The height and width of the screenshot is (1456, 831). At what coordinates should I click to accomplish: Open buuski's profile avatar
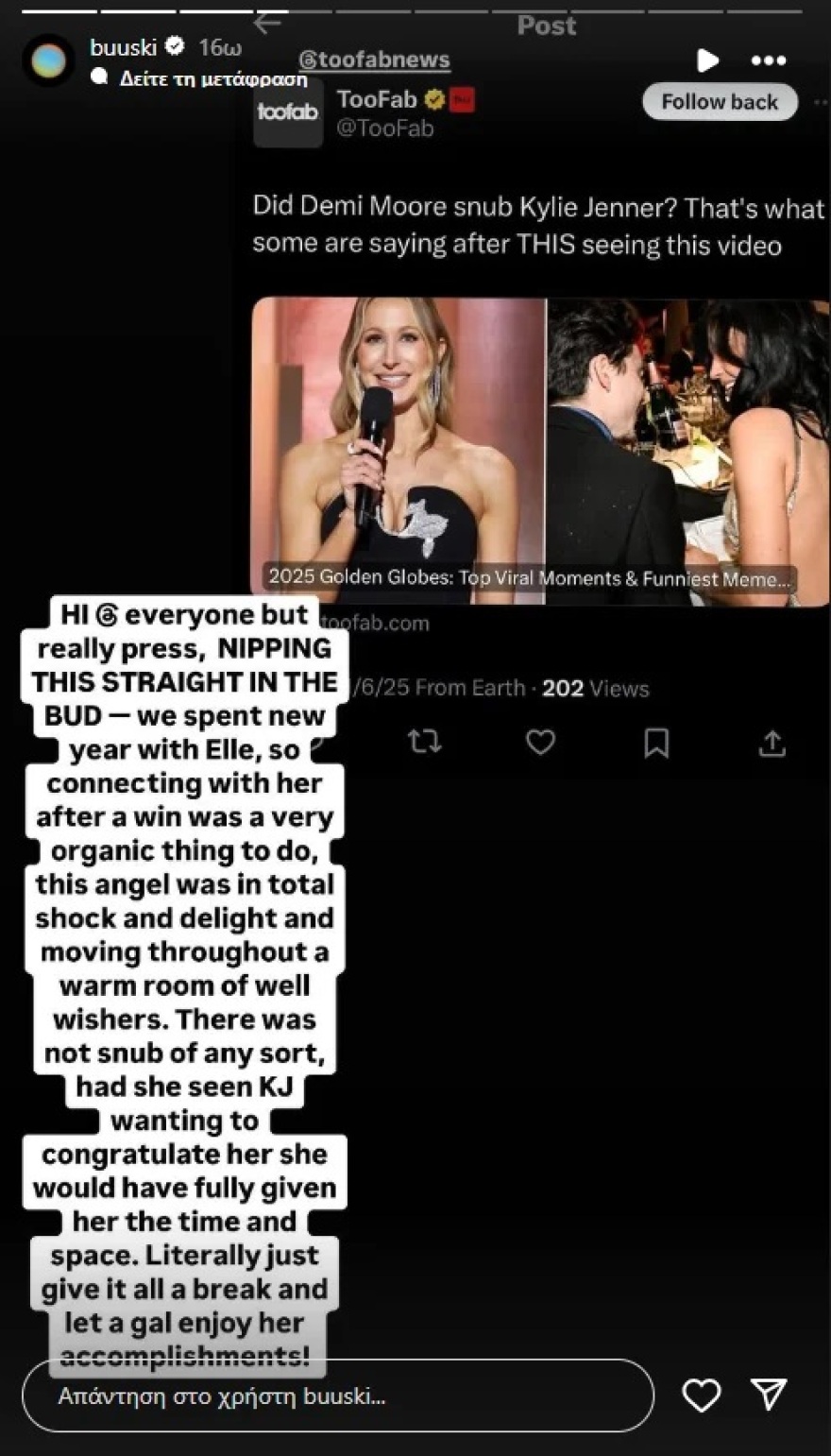[48, 61]
